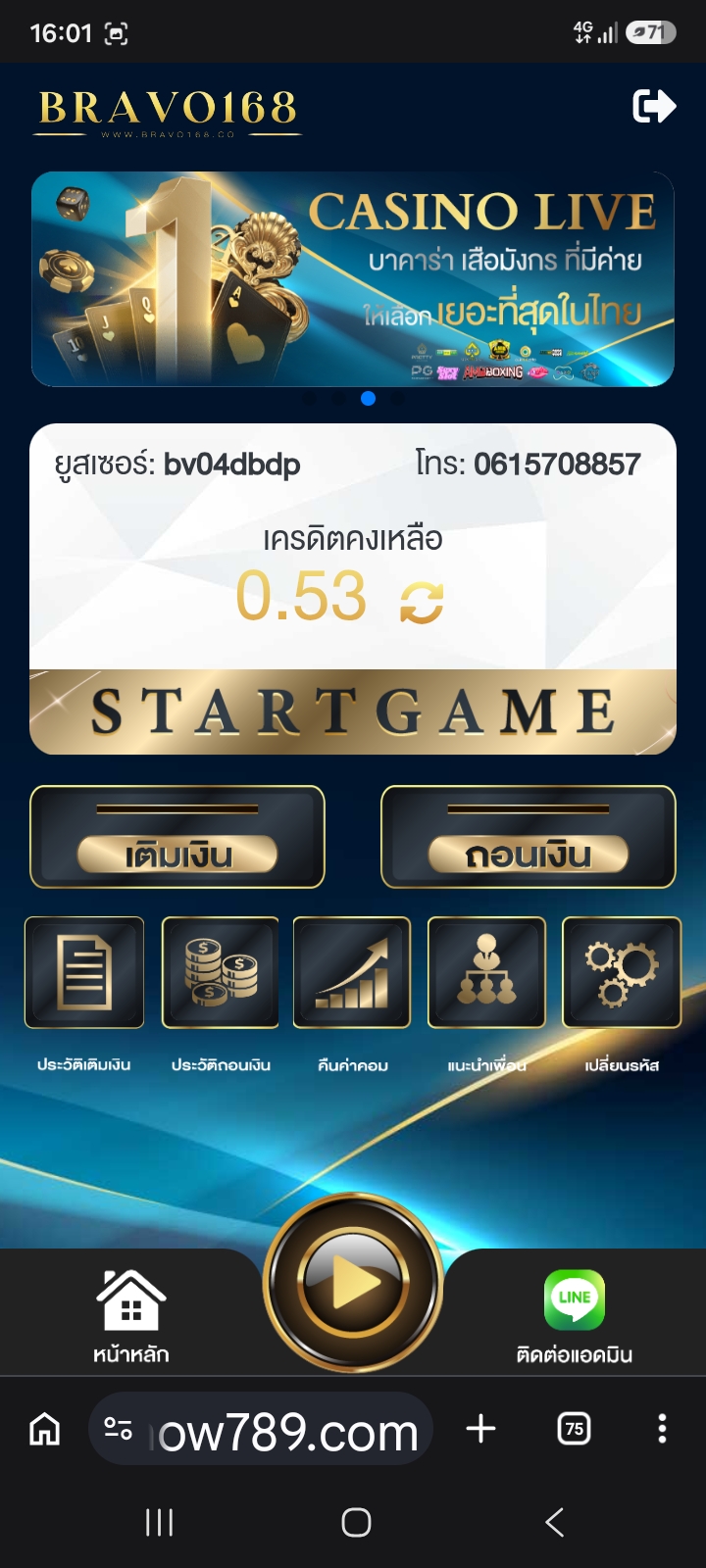Contact admin via LINE

tap(575, 1316)
